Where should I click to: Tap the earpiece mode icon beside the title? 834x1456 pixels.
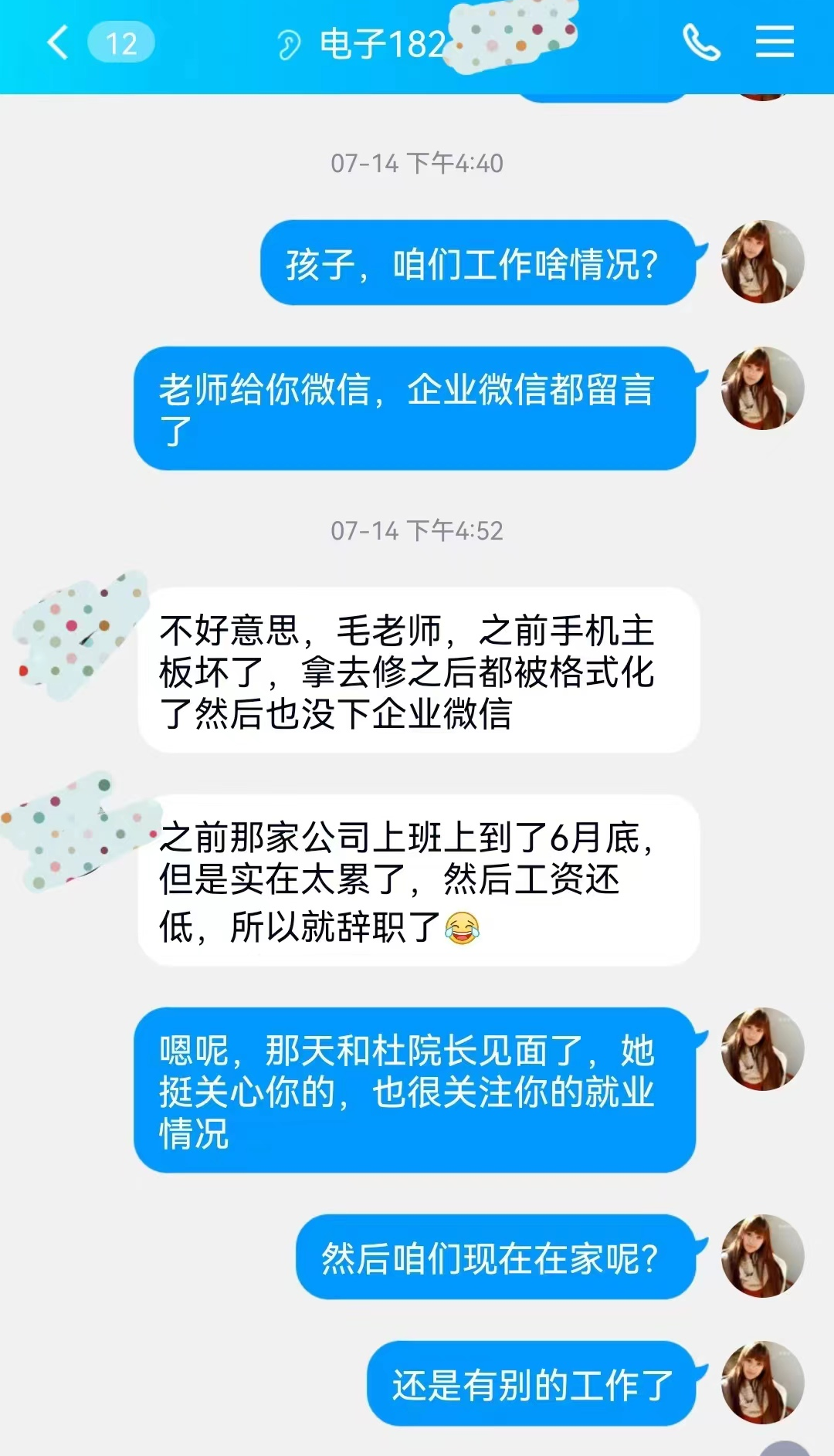coord(289,45)
